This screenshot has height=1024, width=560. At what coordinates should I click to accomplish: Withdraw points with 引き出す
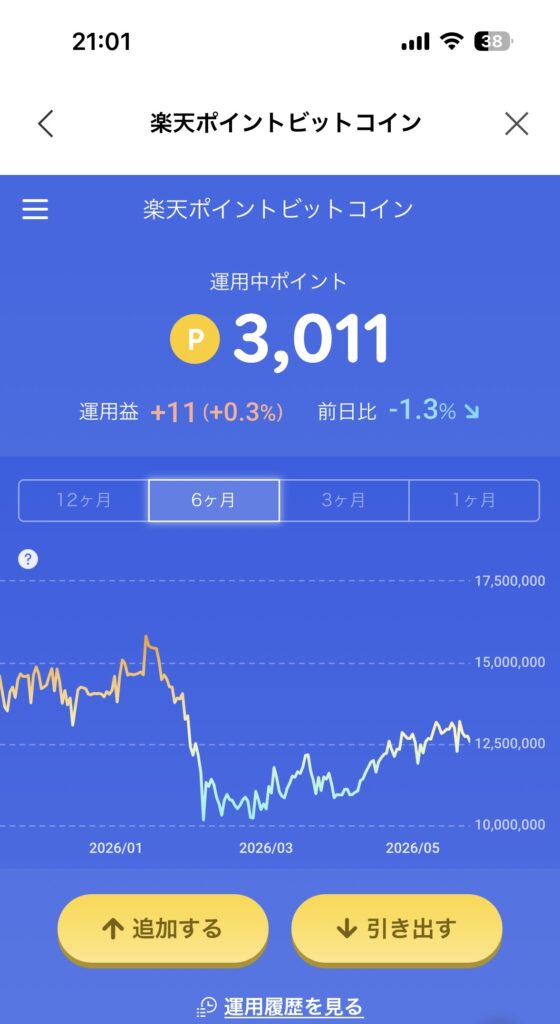point(397,929)
